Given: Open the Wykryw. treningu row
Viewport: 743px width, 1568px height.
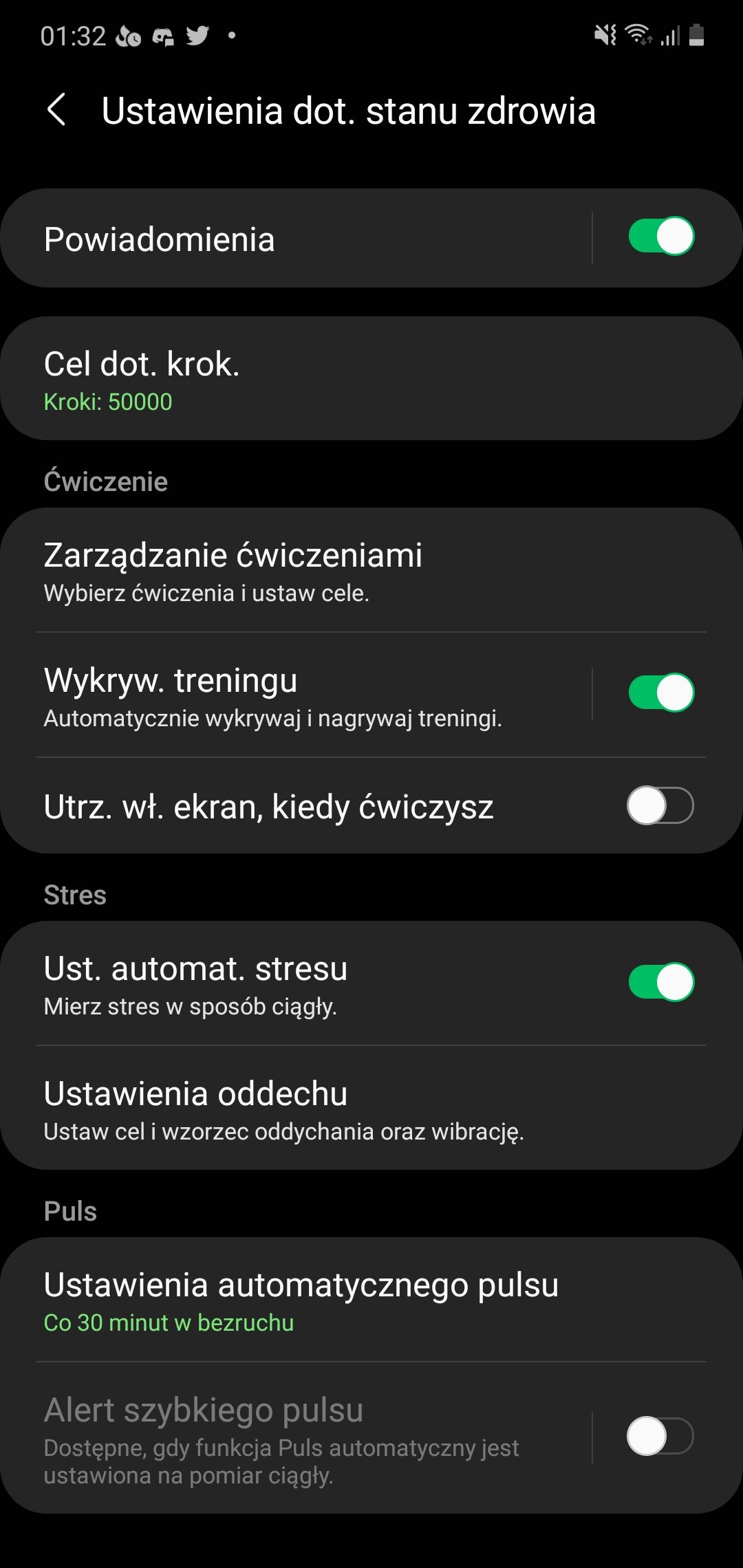Looking at the screenshot, I should tap(296, 695).
